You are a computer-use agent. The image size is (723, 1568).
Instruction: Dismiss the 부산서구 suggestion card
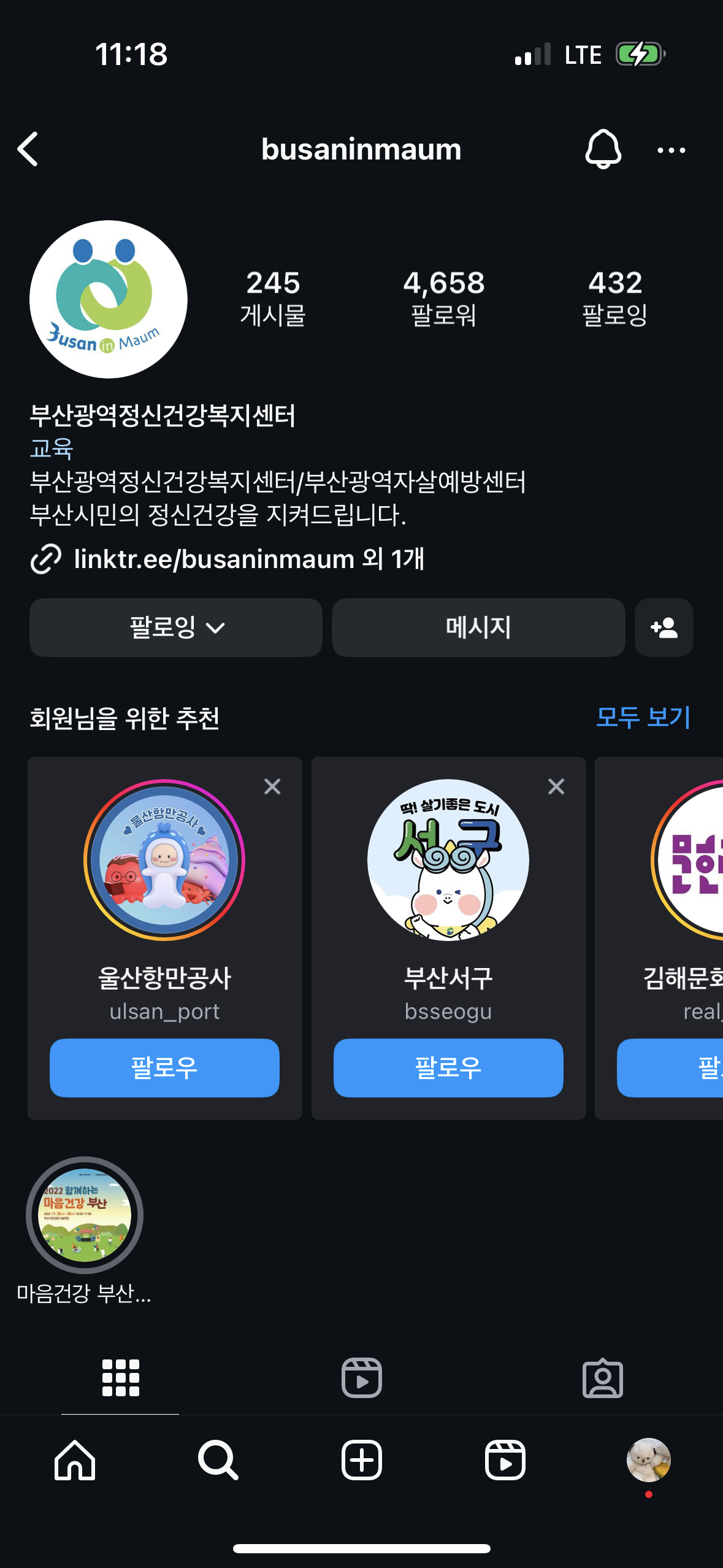click(x=556, y=786)
